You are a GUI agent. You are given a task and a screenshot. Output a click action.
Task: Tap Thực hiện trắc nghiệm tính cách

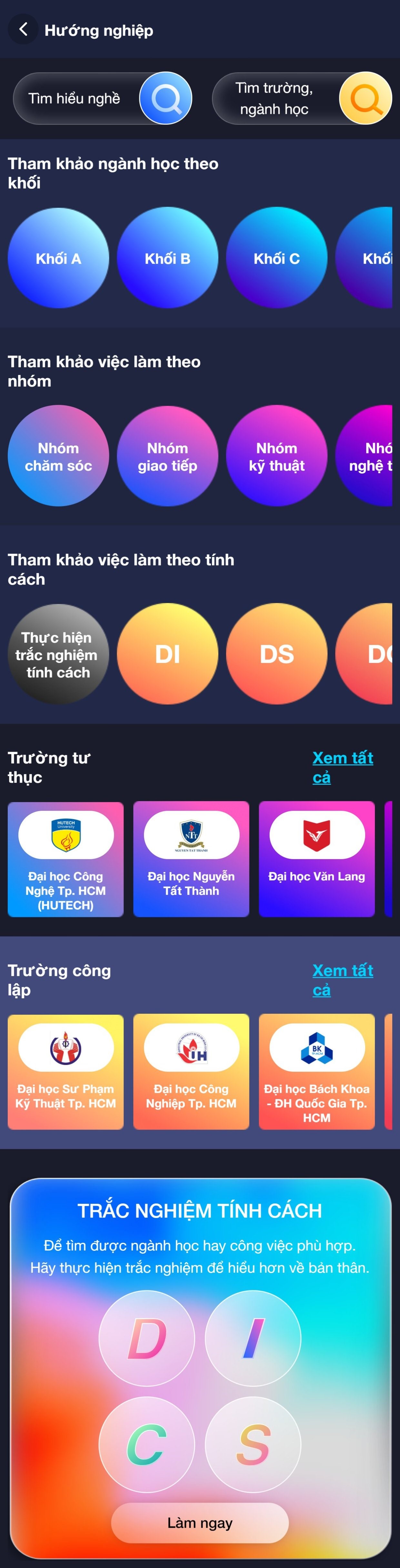click(x=58, y=654)
